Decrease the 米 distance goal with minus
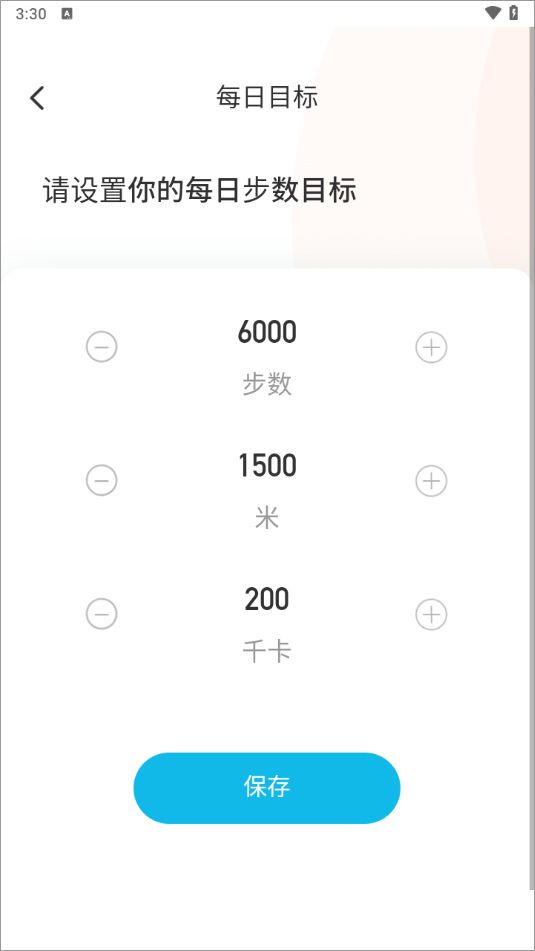This screenshot has width=535, height=951. 101,480
